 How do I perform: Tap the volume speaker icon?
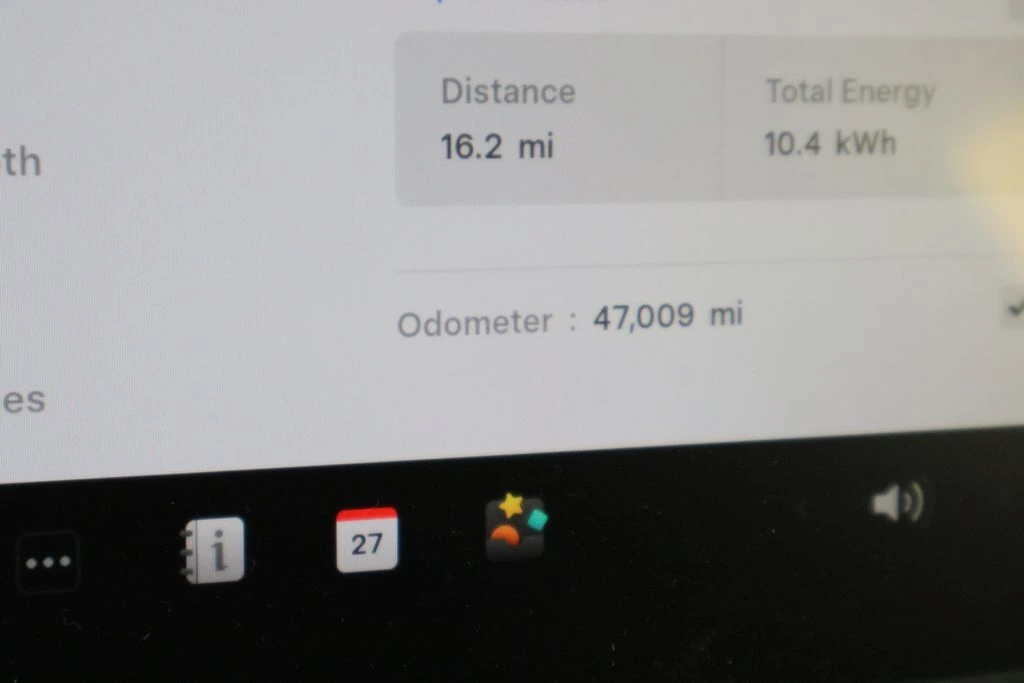[x=896, y=502]
